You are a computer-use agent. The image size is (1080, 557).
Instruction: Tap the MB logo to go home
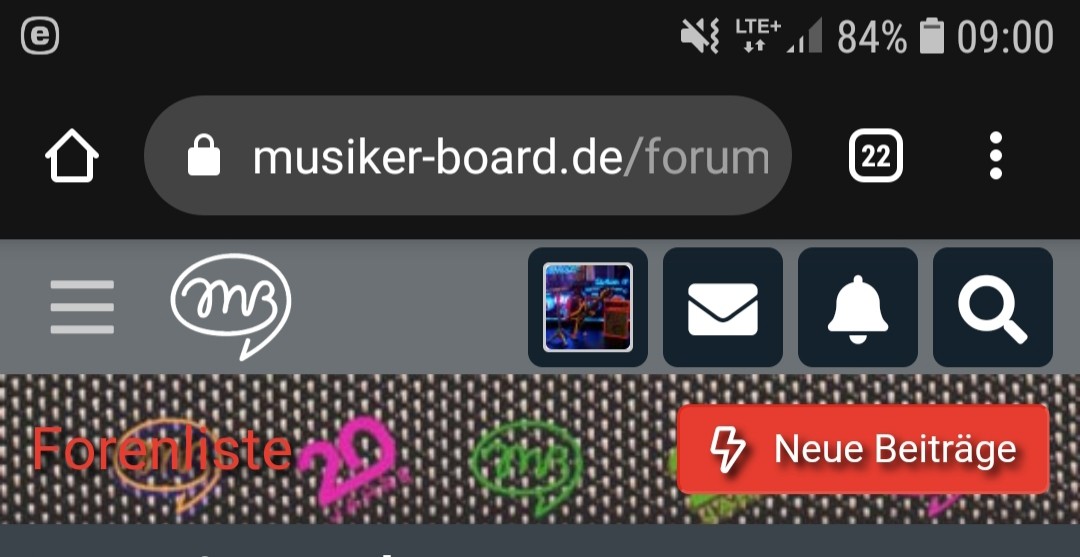pos(231,305)
